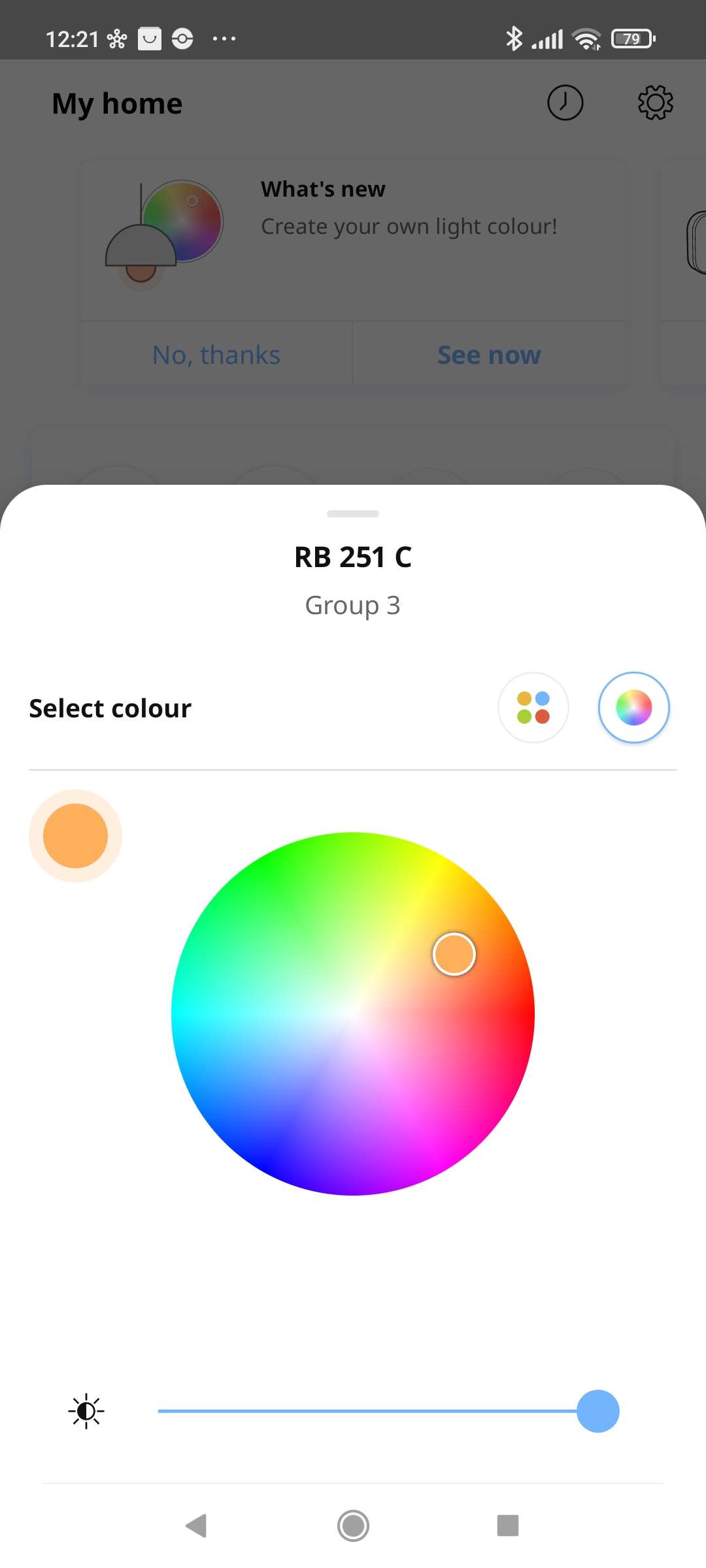
Task: Open recent apps from the navigation bar
Action: (507, 1526)
